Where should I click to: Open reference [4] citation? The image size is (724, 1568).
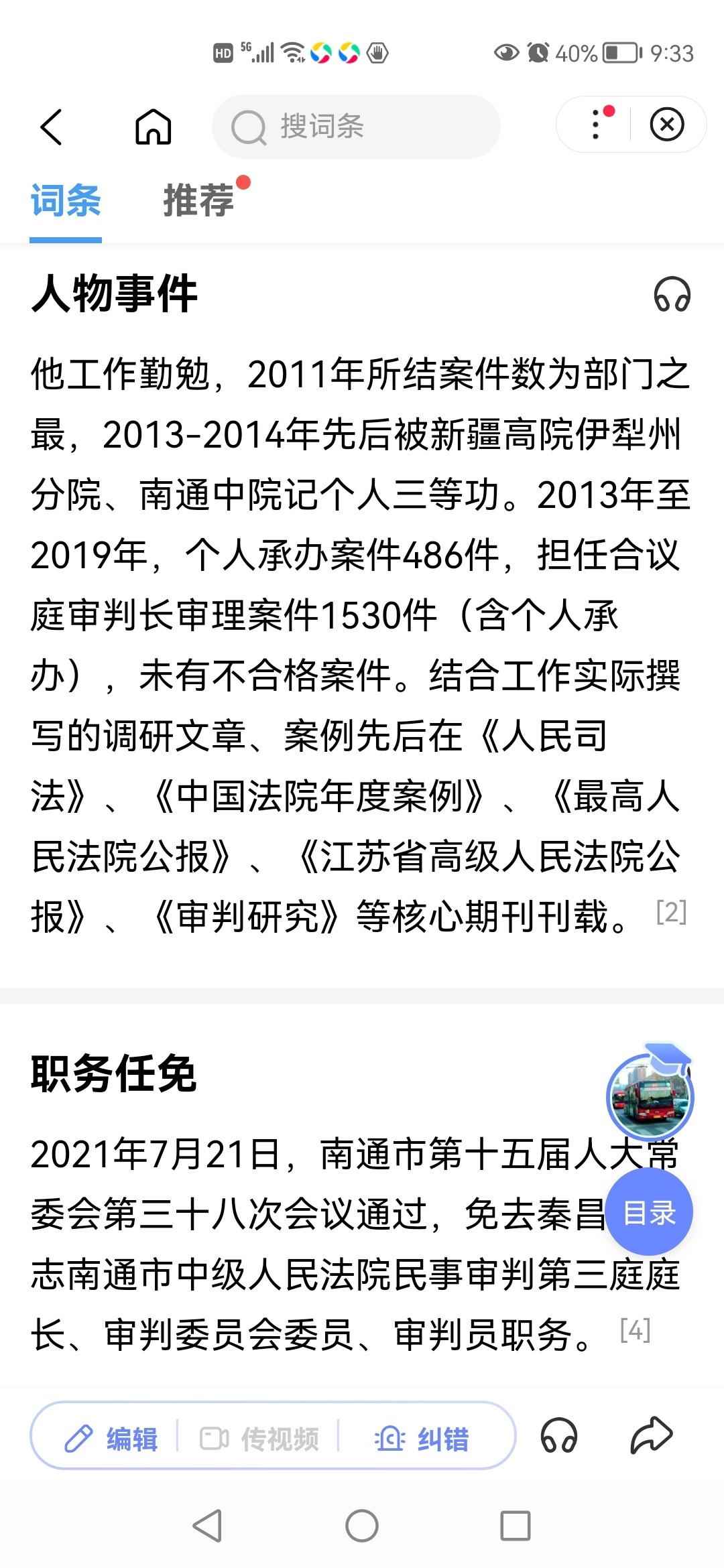tap(635, 1330)
